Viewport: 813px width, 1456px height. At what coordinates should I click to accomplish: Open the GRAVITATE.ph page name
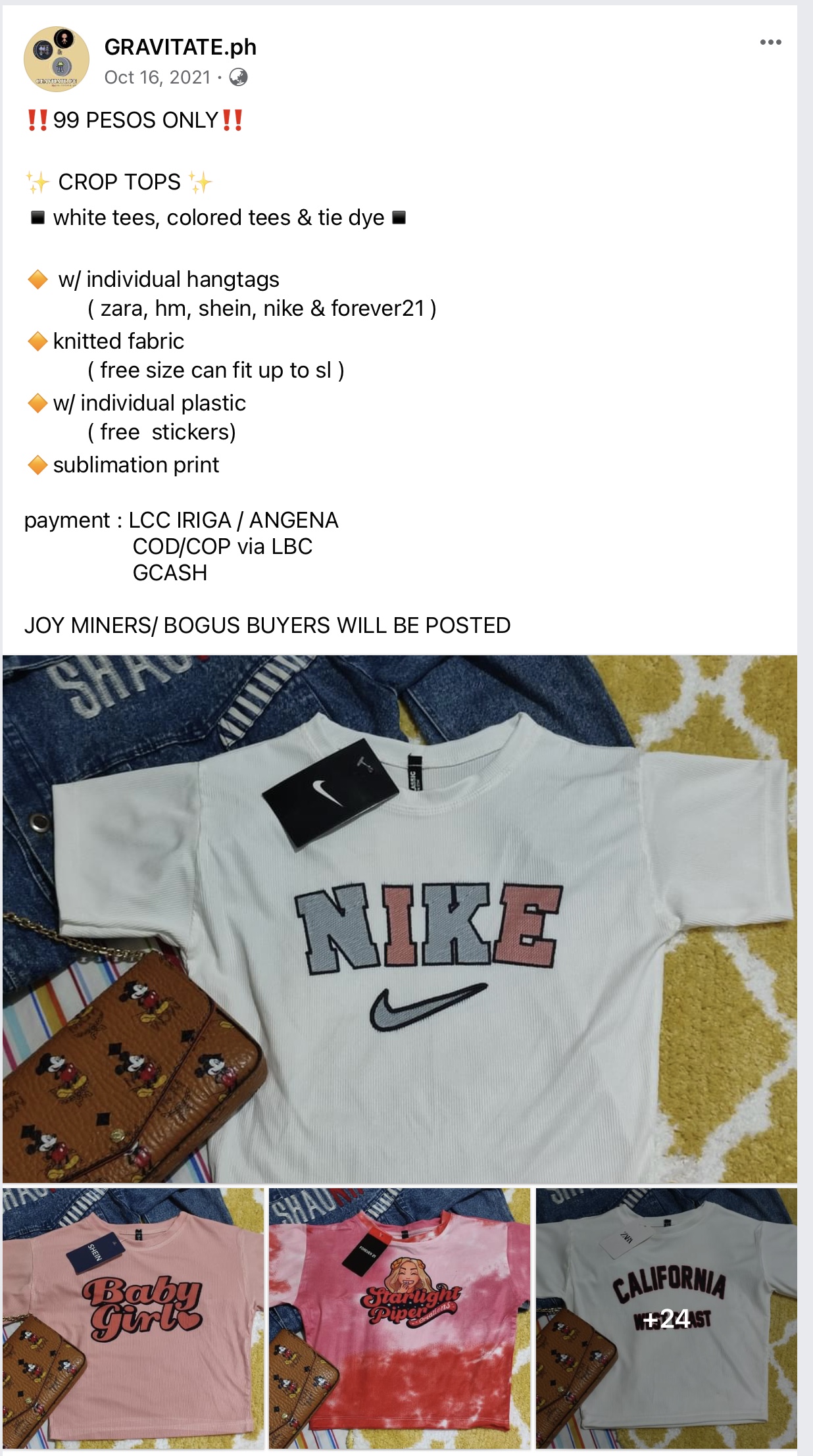coord(180,47)
